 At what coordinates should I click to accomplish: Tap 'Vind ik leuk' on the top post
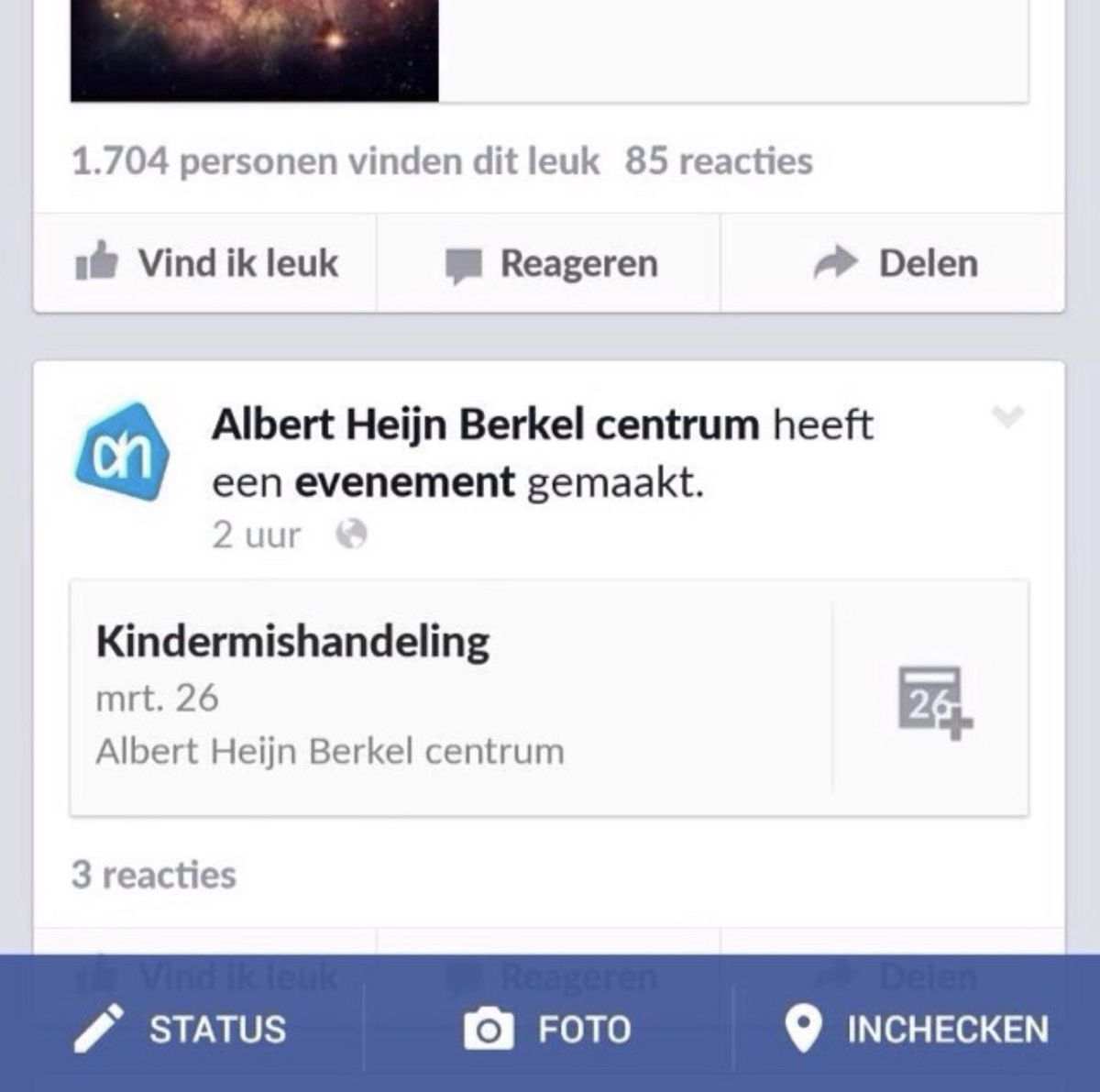click(206, 264)
